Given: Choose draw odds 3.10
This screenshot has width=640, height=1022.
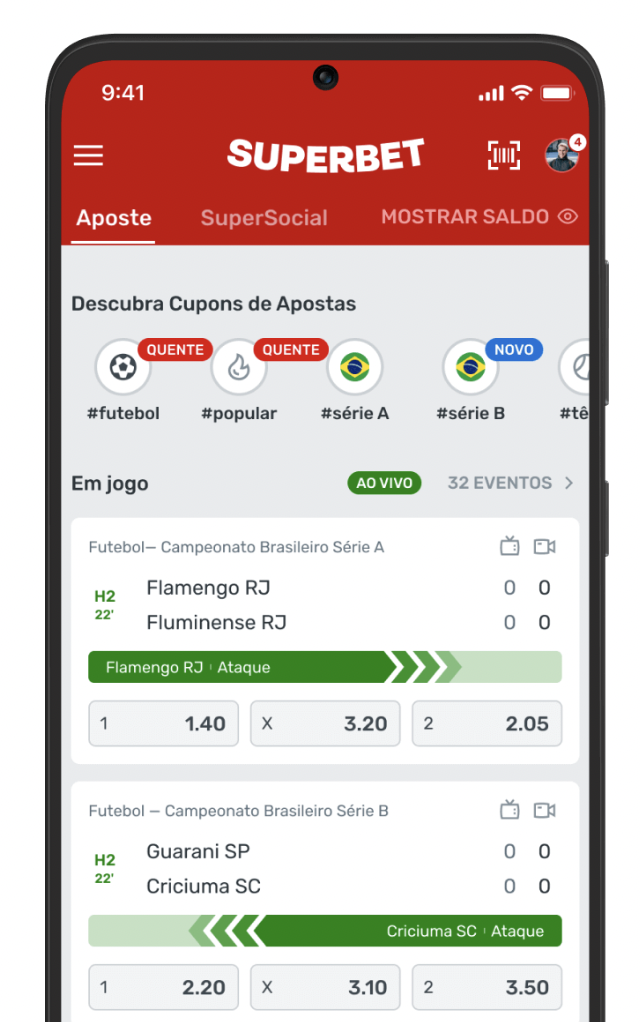Looking at the screenshot, I should tap(325, 987).
